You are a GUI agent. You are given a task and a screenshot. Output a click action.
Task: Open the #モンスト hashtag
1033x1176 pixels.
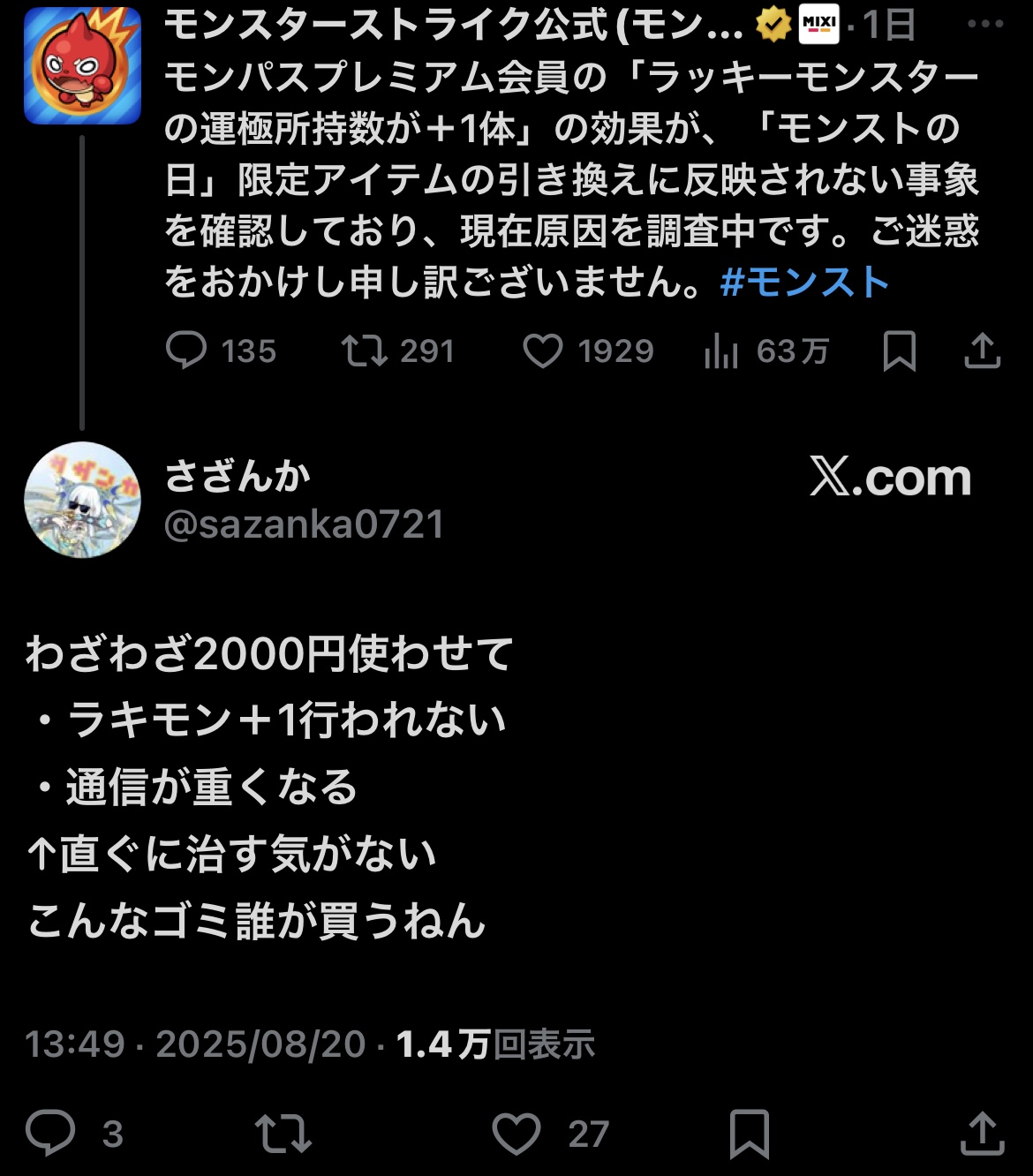pos(804,283)
